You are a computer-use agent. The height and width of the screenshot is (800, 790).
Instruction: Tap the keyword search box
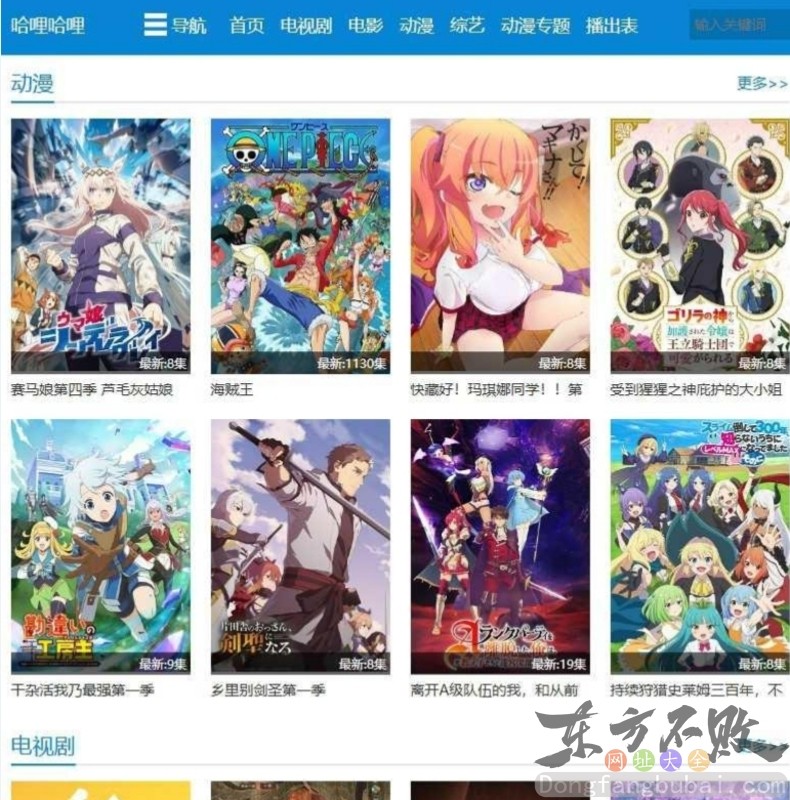(738, 24)
